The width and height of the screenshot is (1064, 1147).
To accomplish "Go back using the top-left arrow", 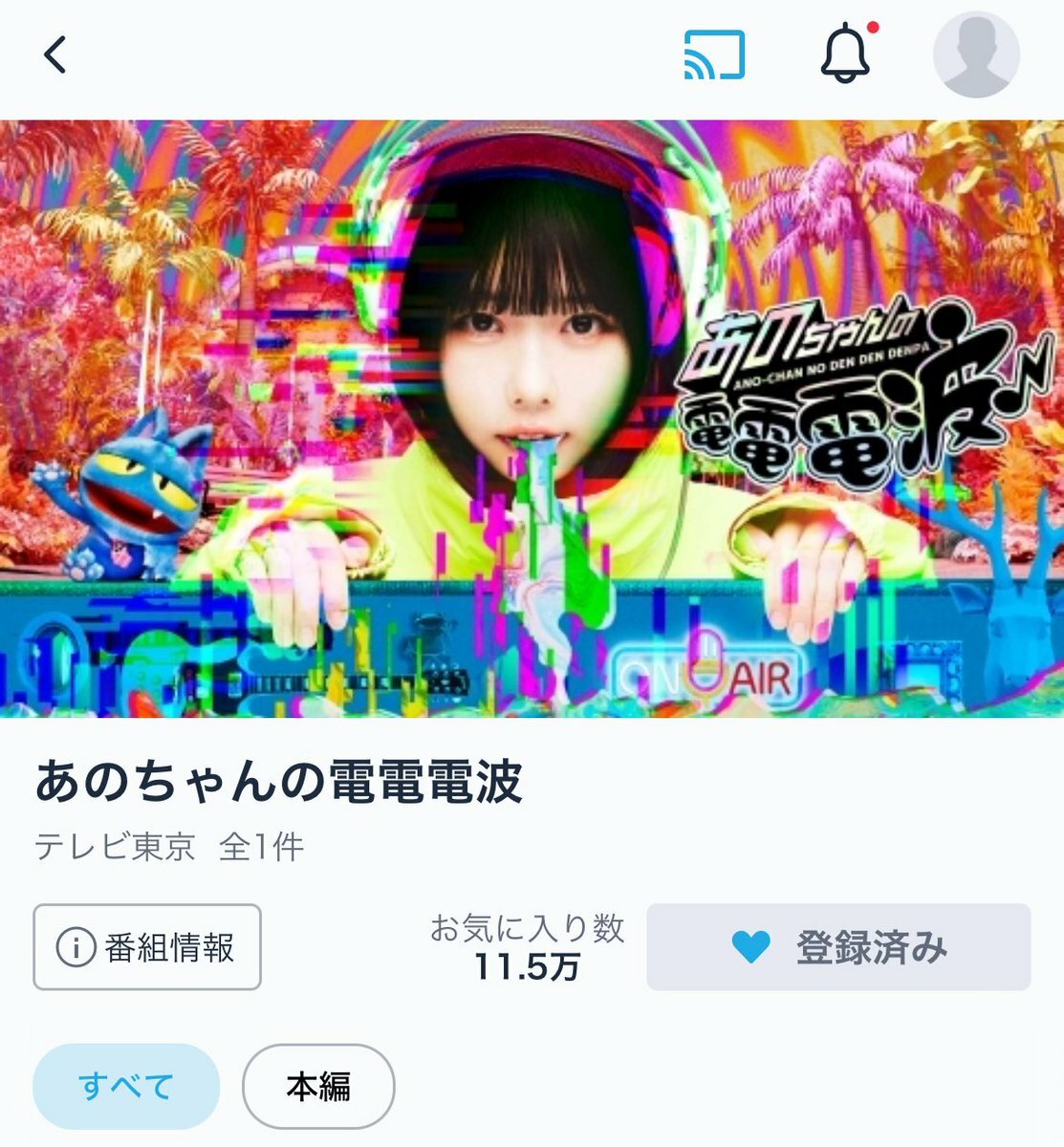I will pos(55,55).
